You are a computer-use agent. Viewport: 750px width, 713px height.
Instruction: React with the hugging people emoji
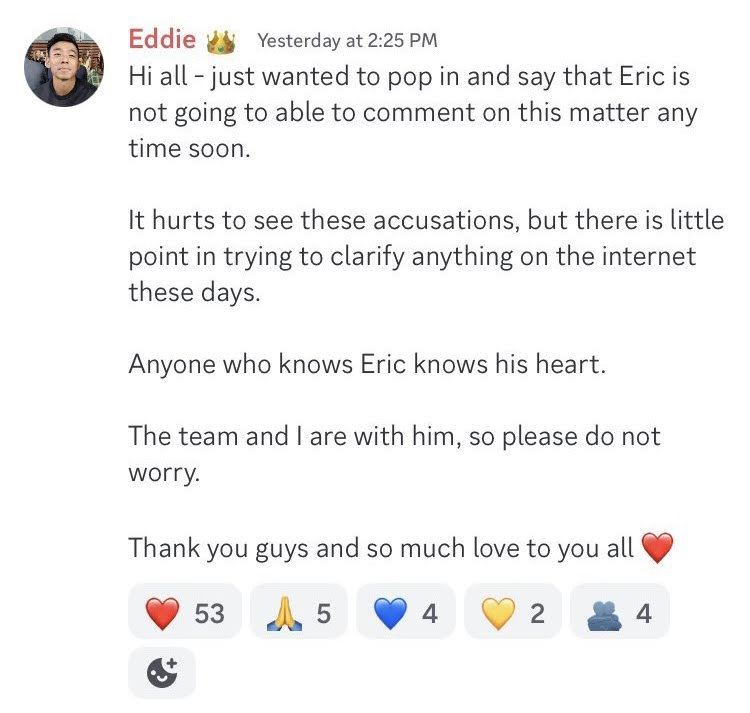point(619,611)
